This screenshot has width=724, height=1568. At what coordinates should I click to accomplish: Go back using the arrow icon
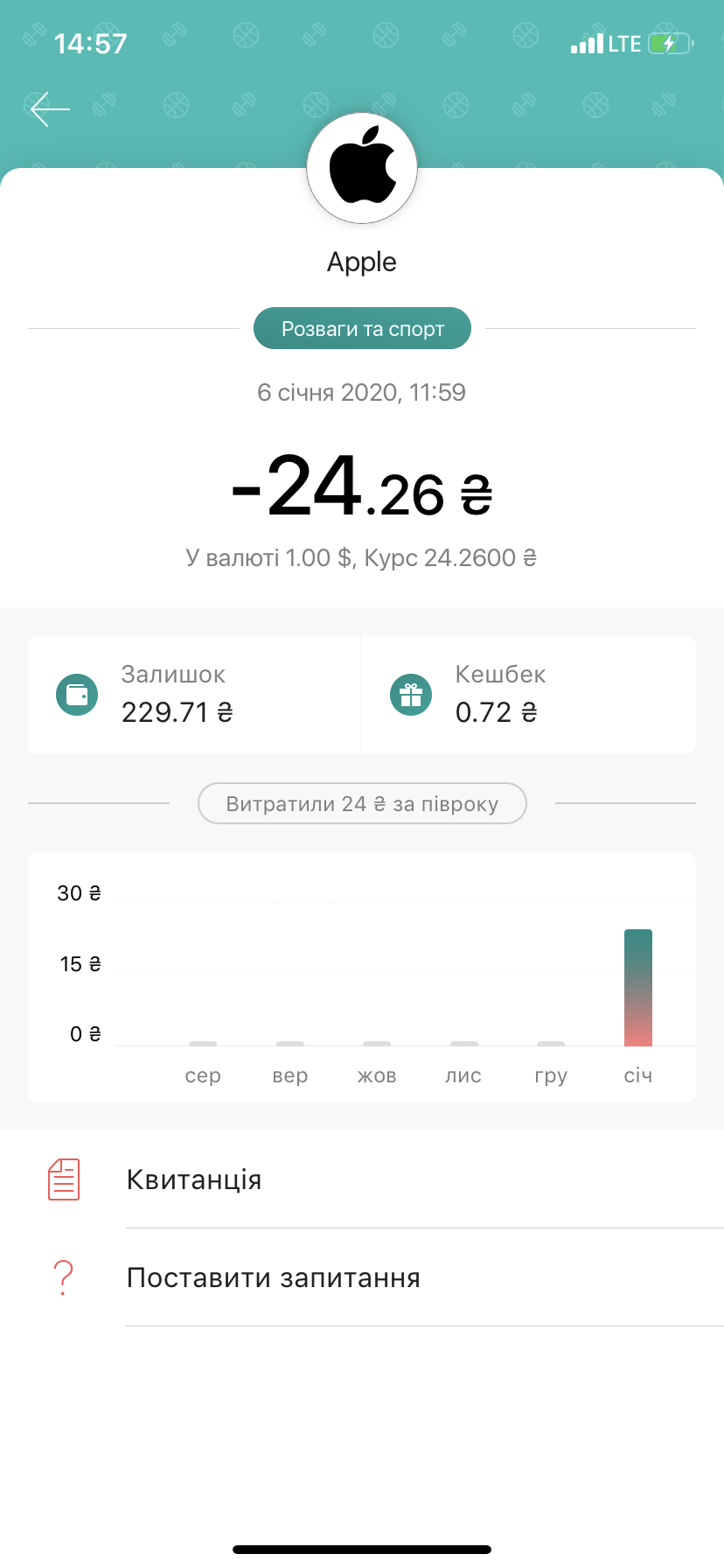(x=50, y=109)
